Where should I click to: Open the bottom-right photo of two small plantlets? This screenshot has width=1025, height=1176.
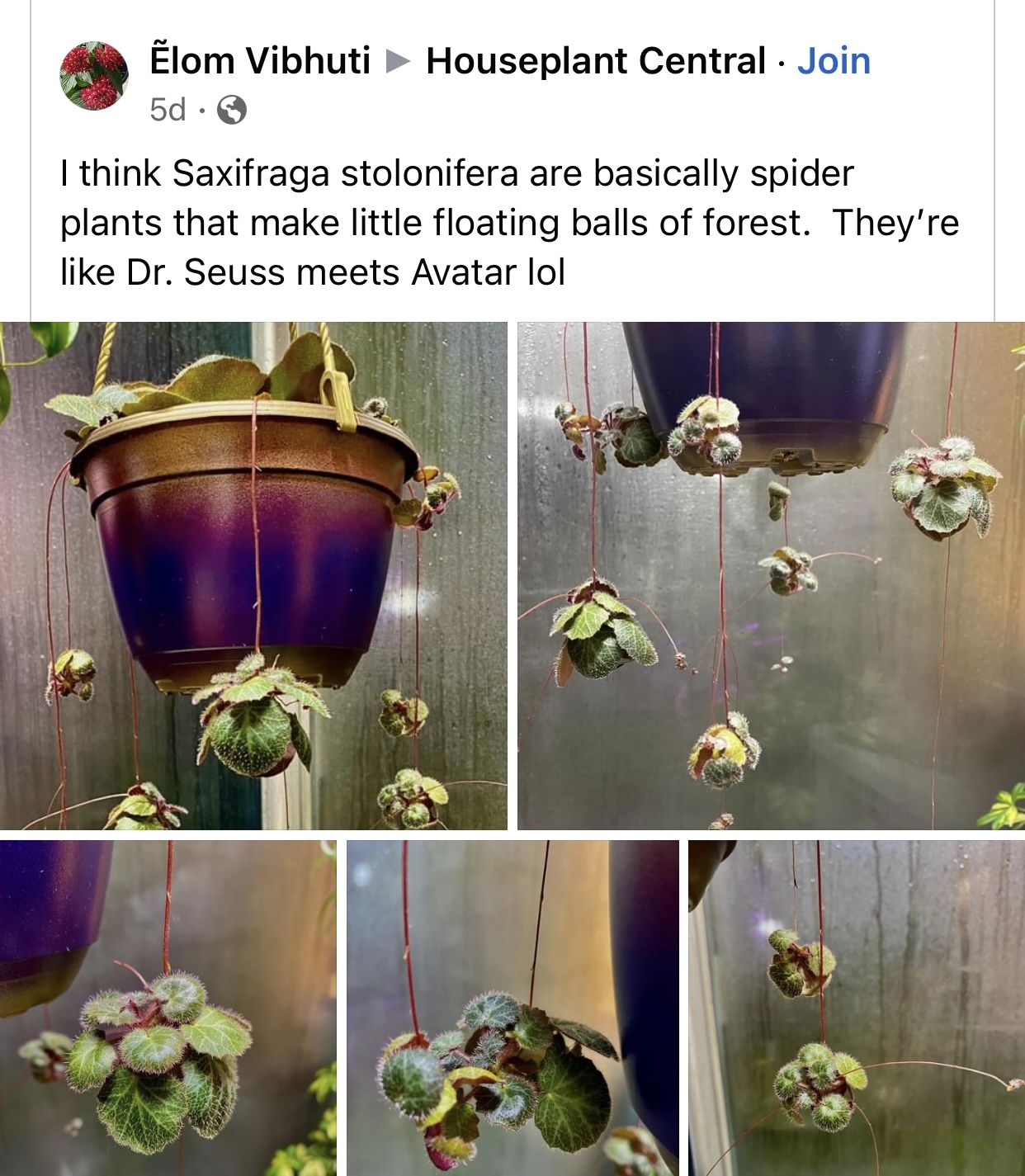pyautogui.click(x=857, y=1007)
